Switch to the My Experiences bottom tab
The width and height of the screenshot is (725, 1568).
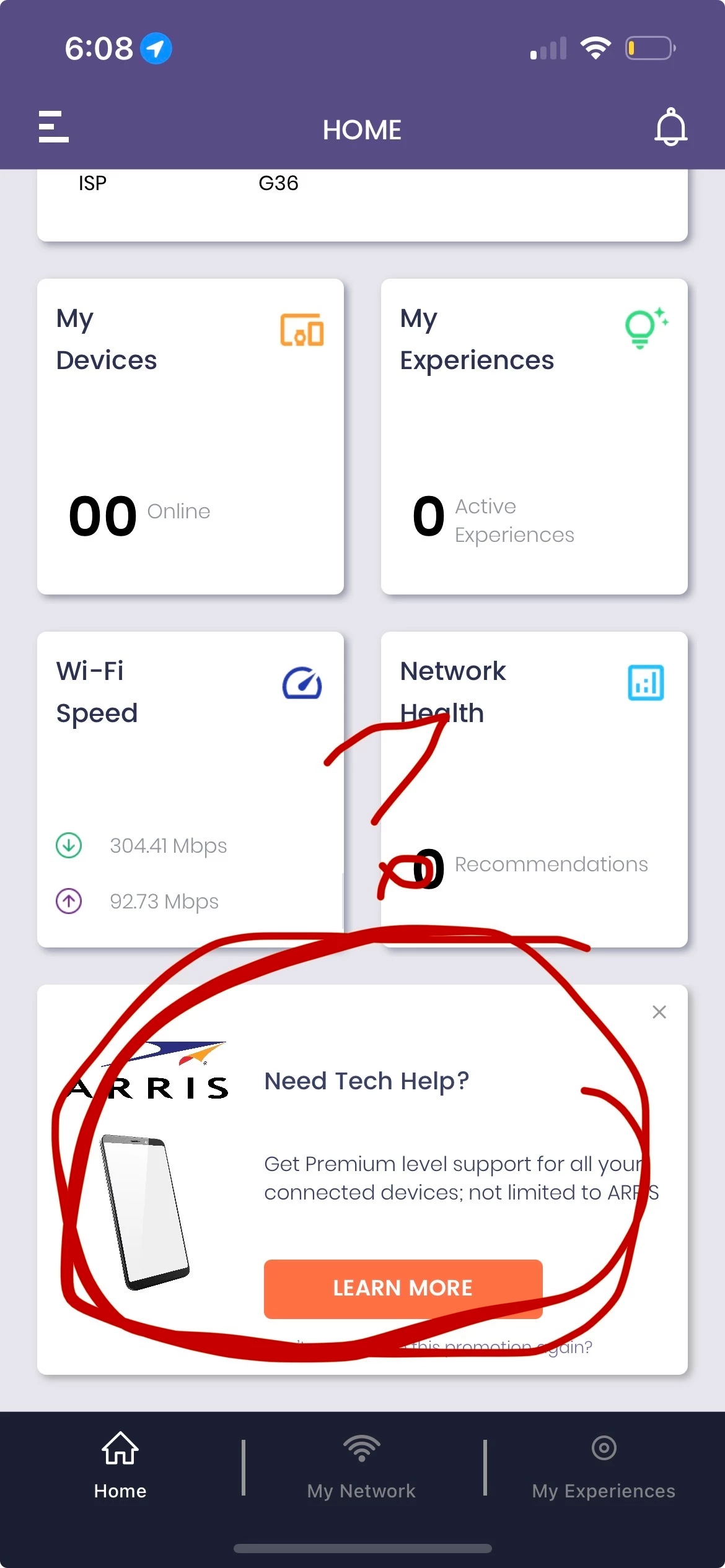click(604, 1466)
